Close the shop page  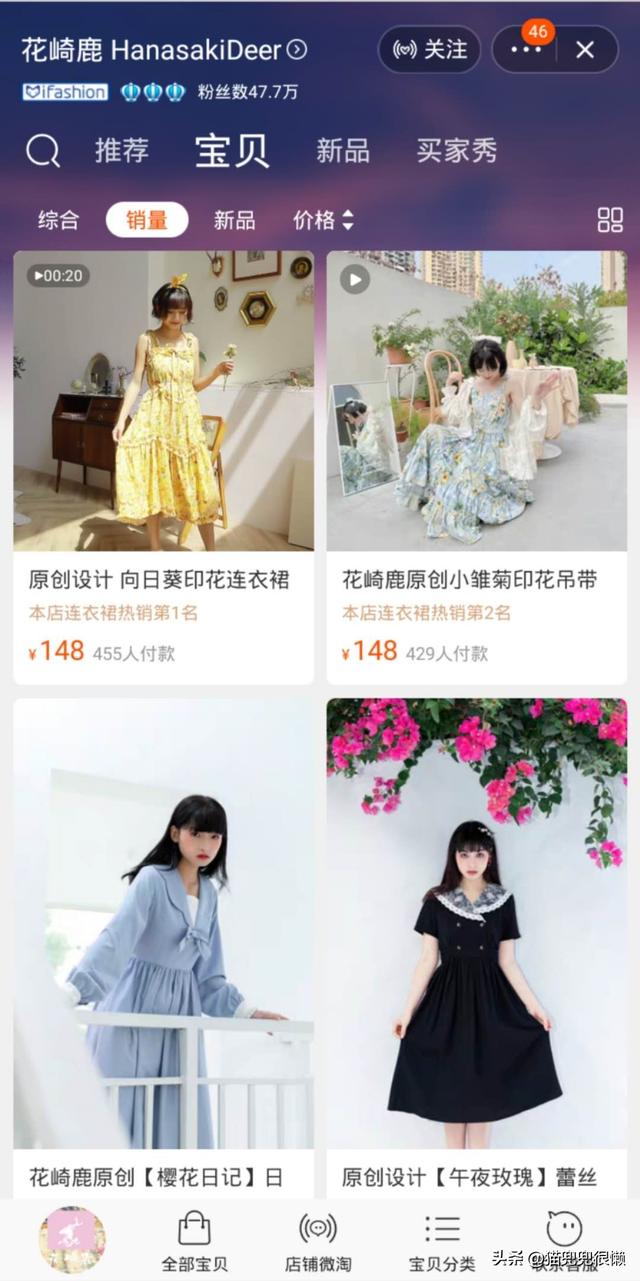coord(585,50)
